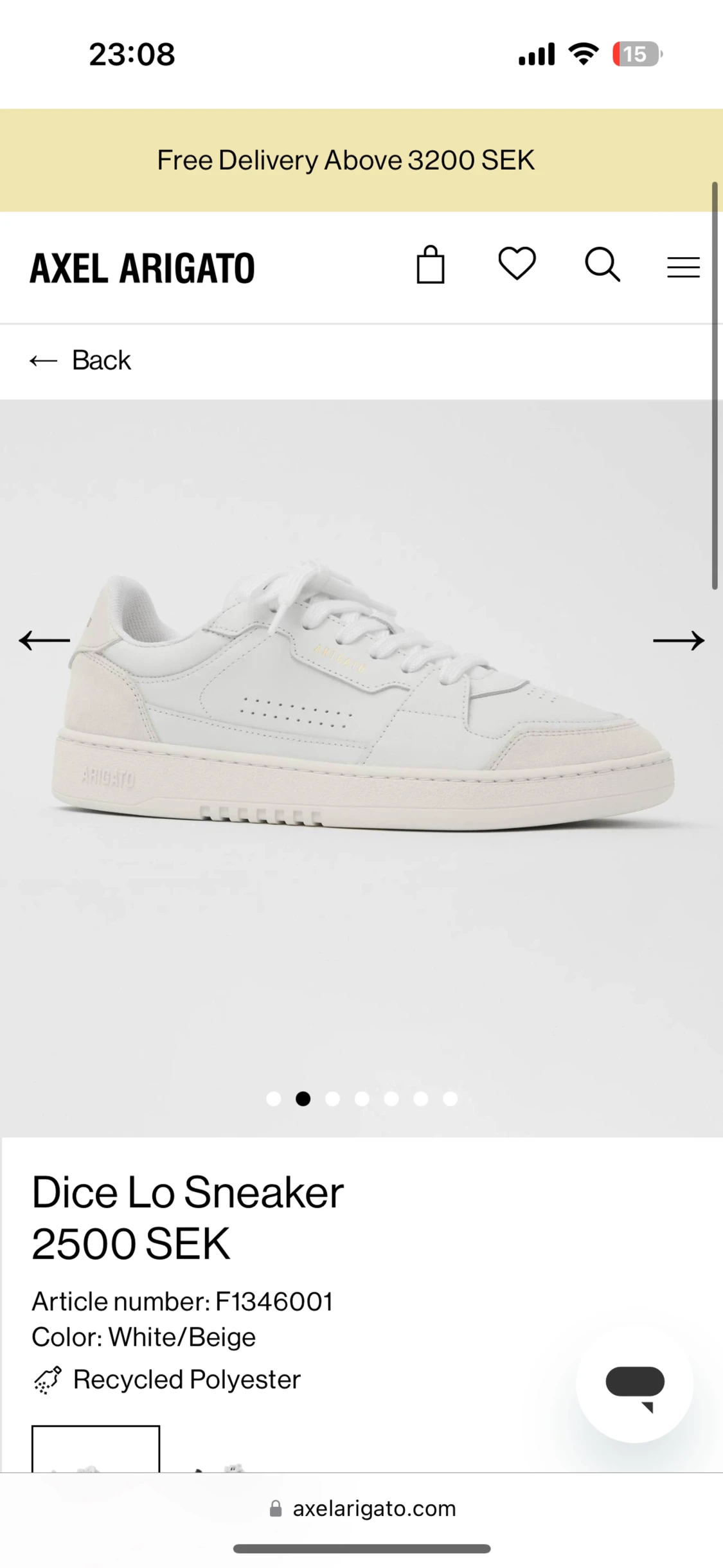Open the shopping bag

tap(430, 265)
